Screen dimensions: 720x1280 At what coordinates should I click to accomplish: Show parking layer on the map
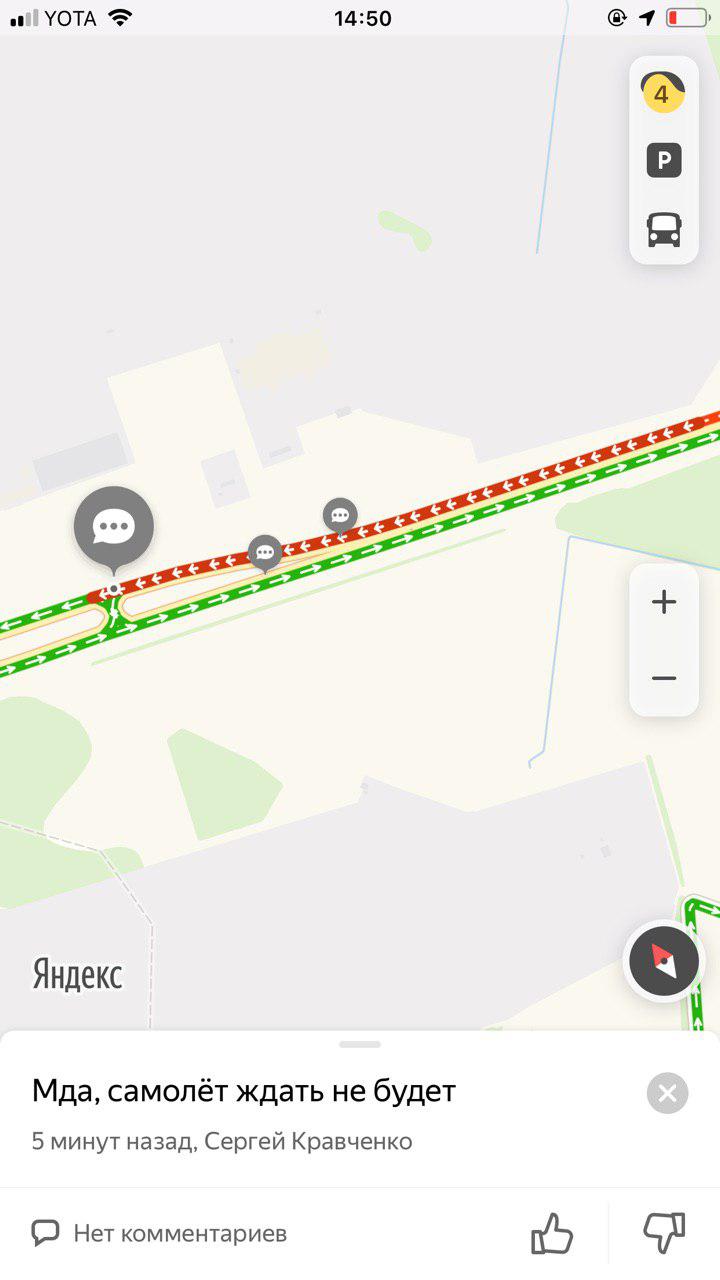click(663, 161)
